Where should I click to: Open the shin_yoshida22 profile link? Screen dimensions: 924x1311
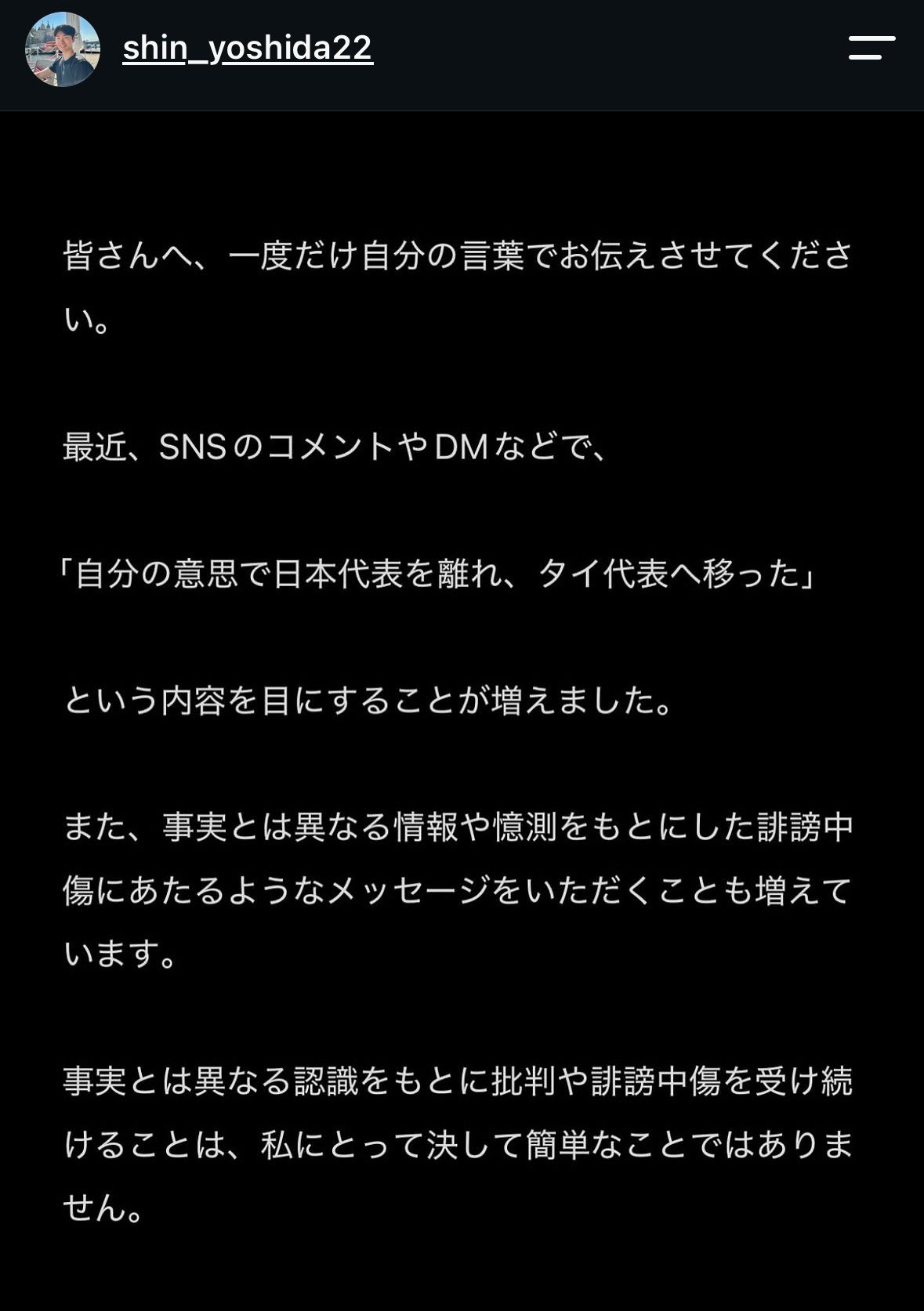click(x=248, y=49)
